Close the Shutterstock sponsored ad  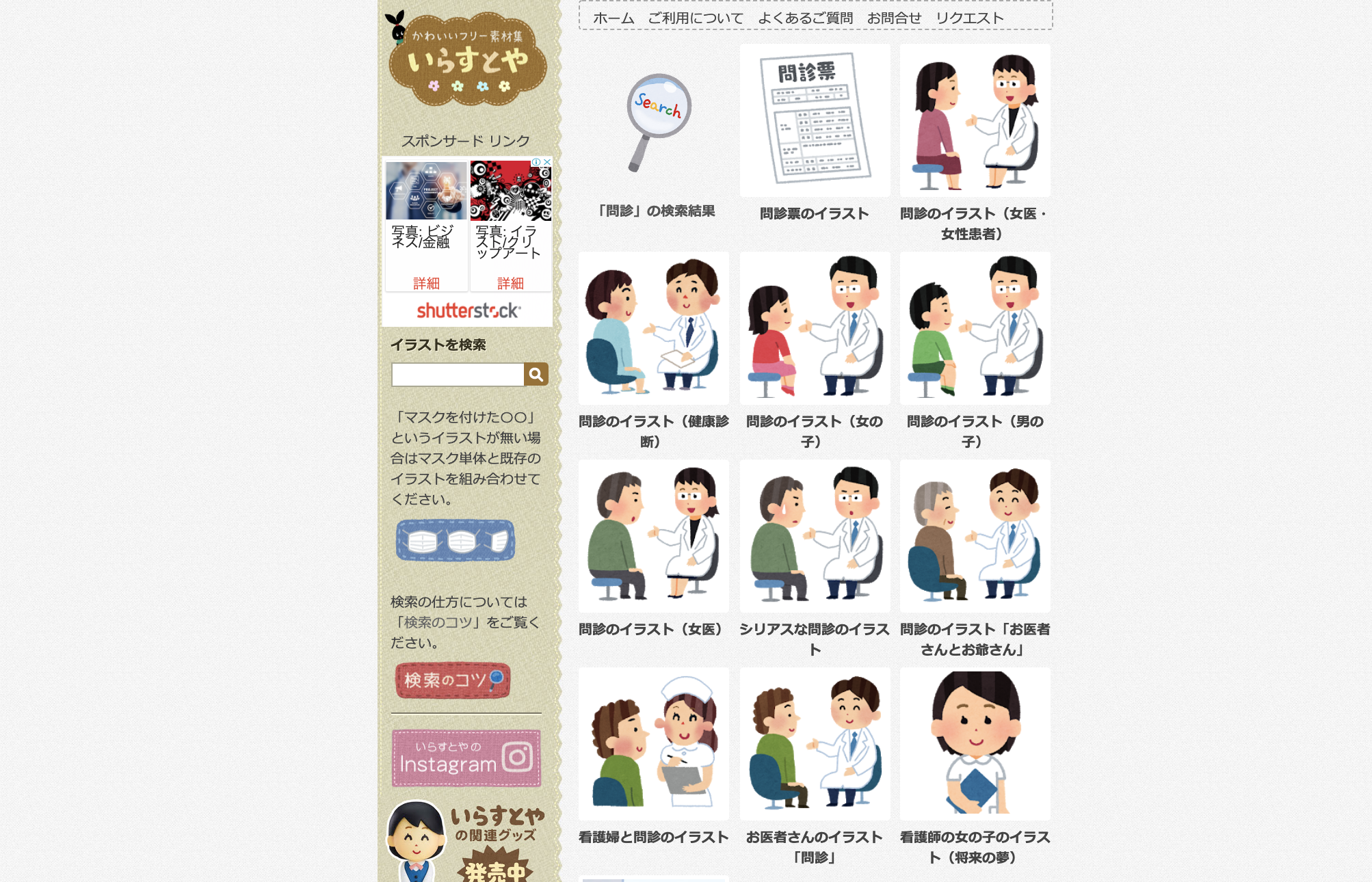click(546, 162)
